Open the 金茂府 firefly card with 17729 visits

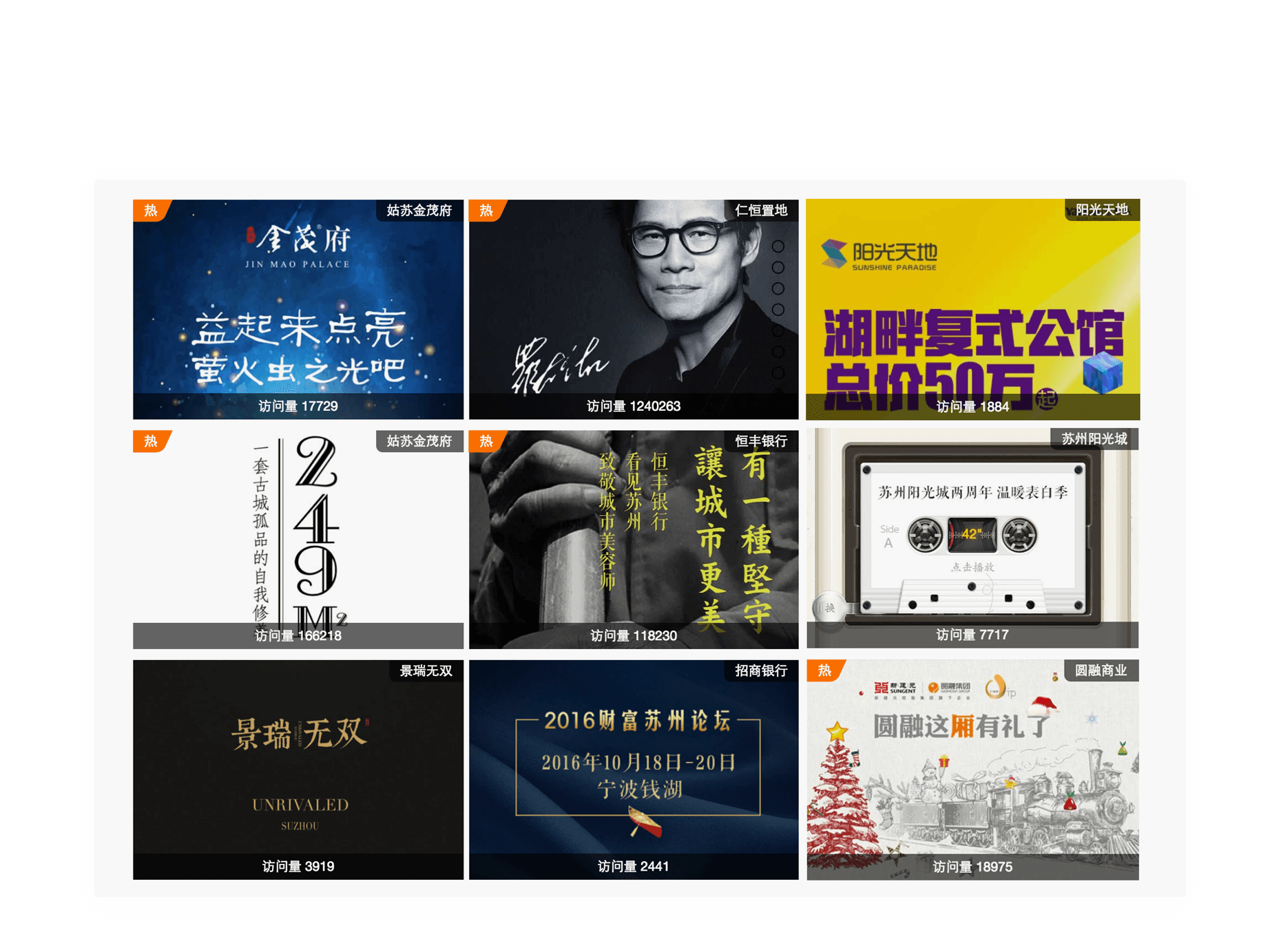(298, 309)
